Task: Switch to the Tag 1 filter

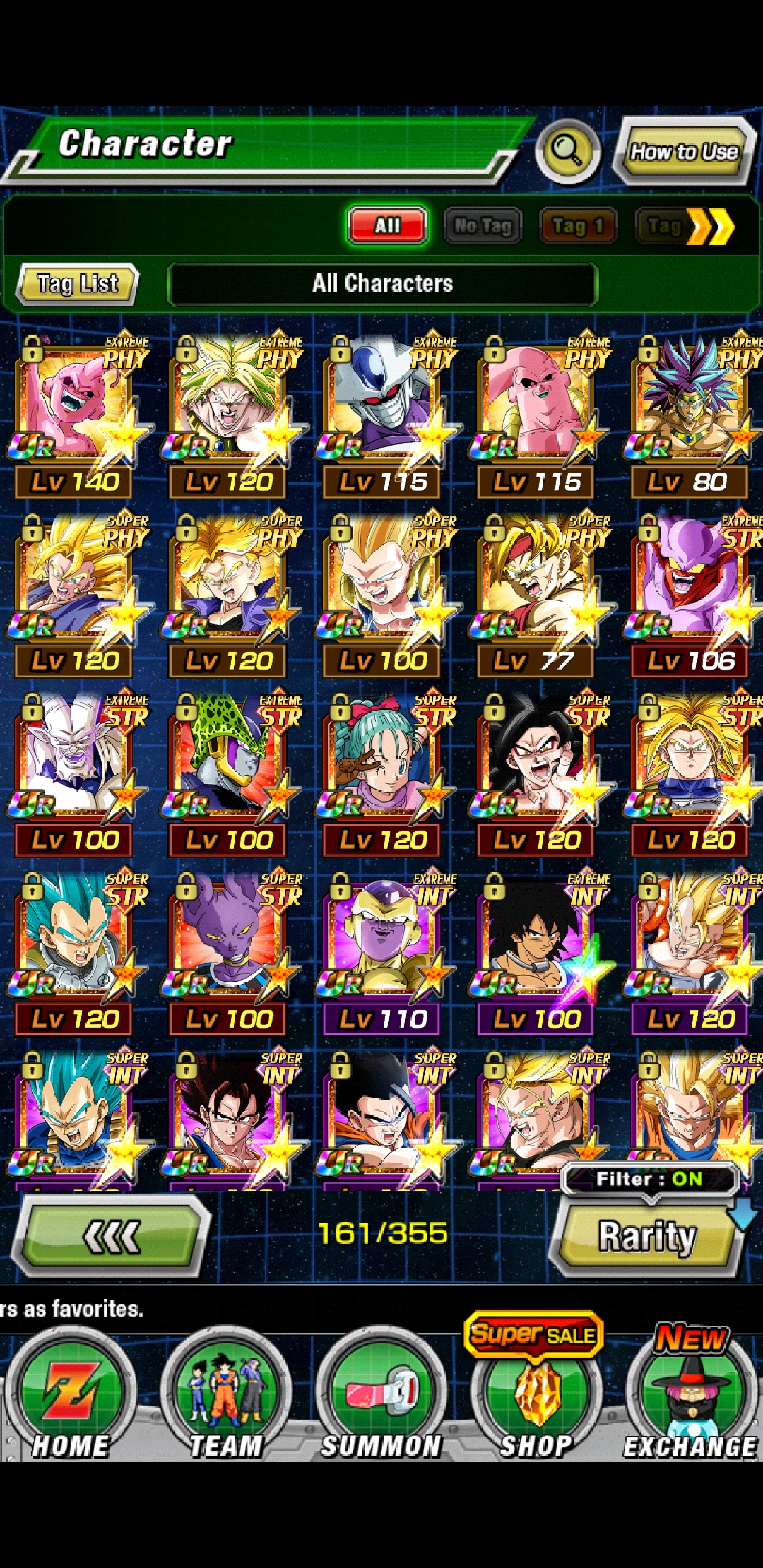Action: tap(578, 226)
